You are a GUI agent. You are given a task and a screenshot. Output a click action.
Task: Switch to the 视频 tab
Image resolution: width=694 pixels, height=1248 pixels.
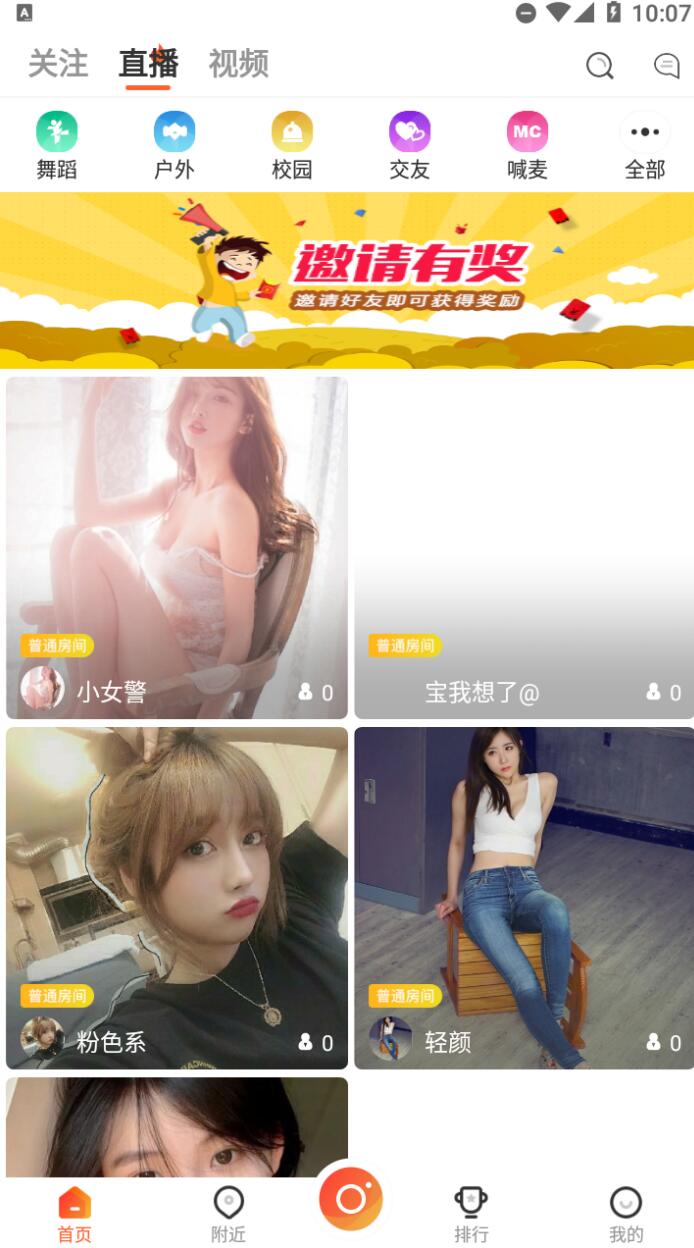click(238, 64)
